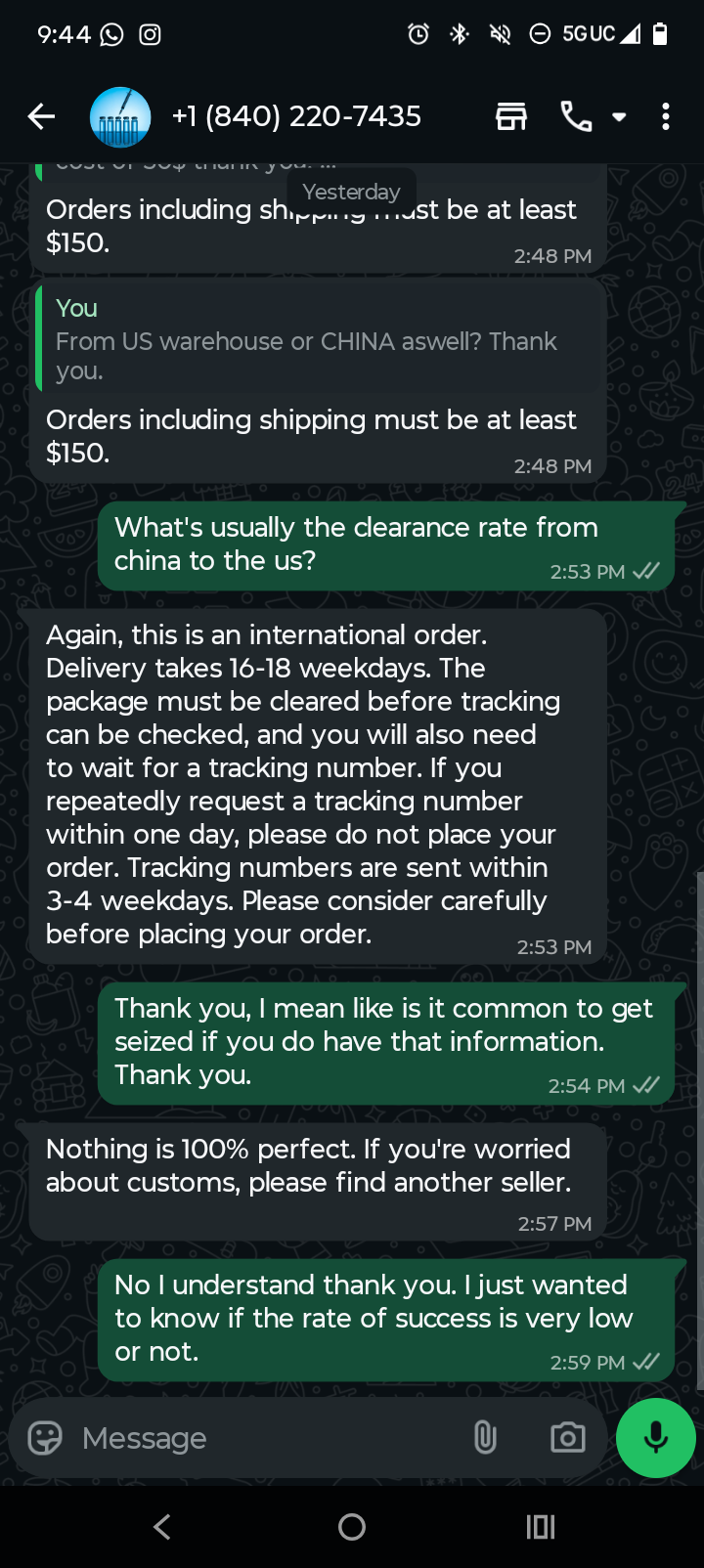Open contact info for +1 (840) 220-7435
The image size is (704, 1568).
(x=296, y=116)
